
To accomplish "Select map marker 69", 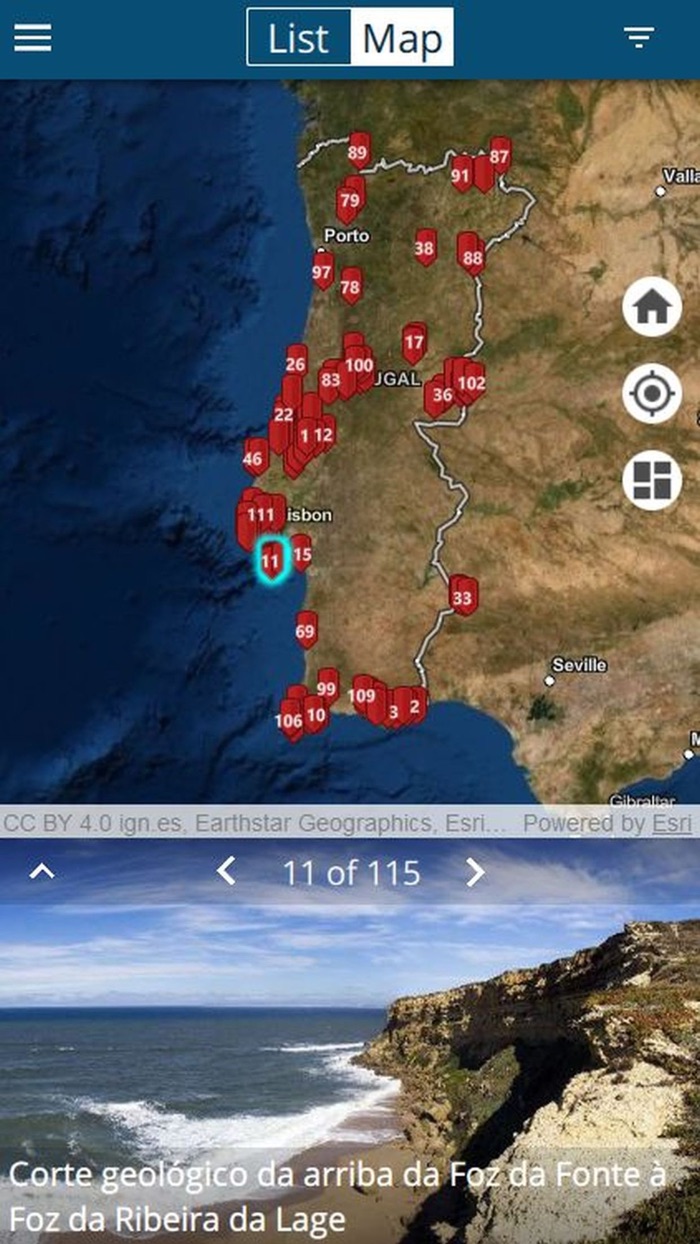I will pos(306,630).
